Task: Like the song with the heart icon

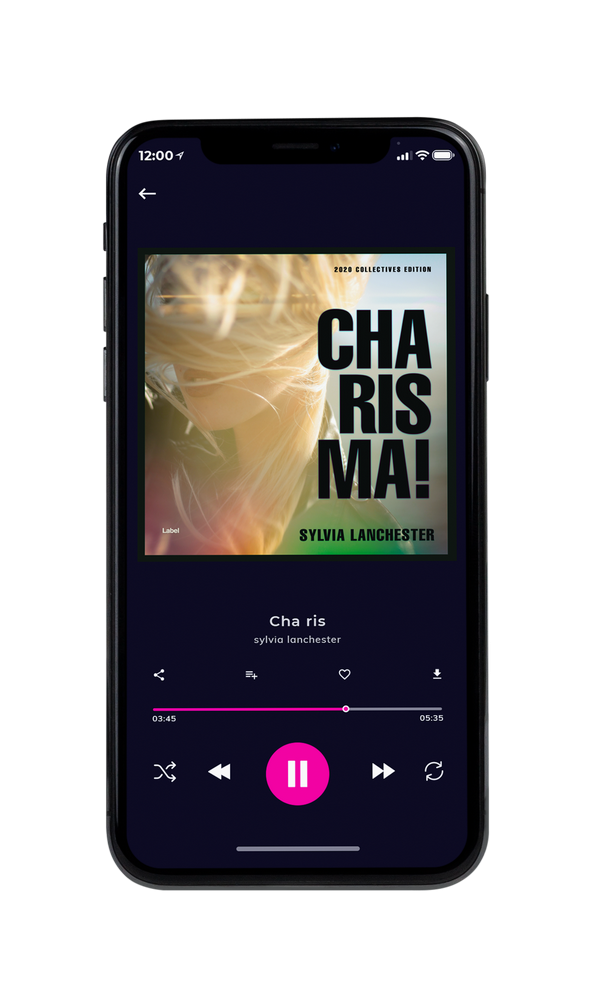Action: coord(344,674)
